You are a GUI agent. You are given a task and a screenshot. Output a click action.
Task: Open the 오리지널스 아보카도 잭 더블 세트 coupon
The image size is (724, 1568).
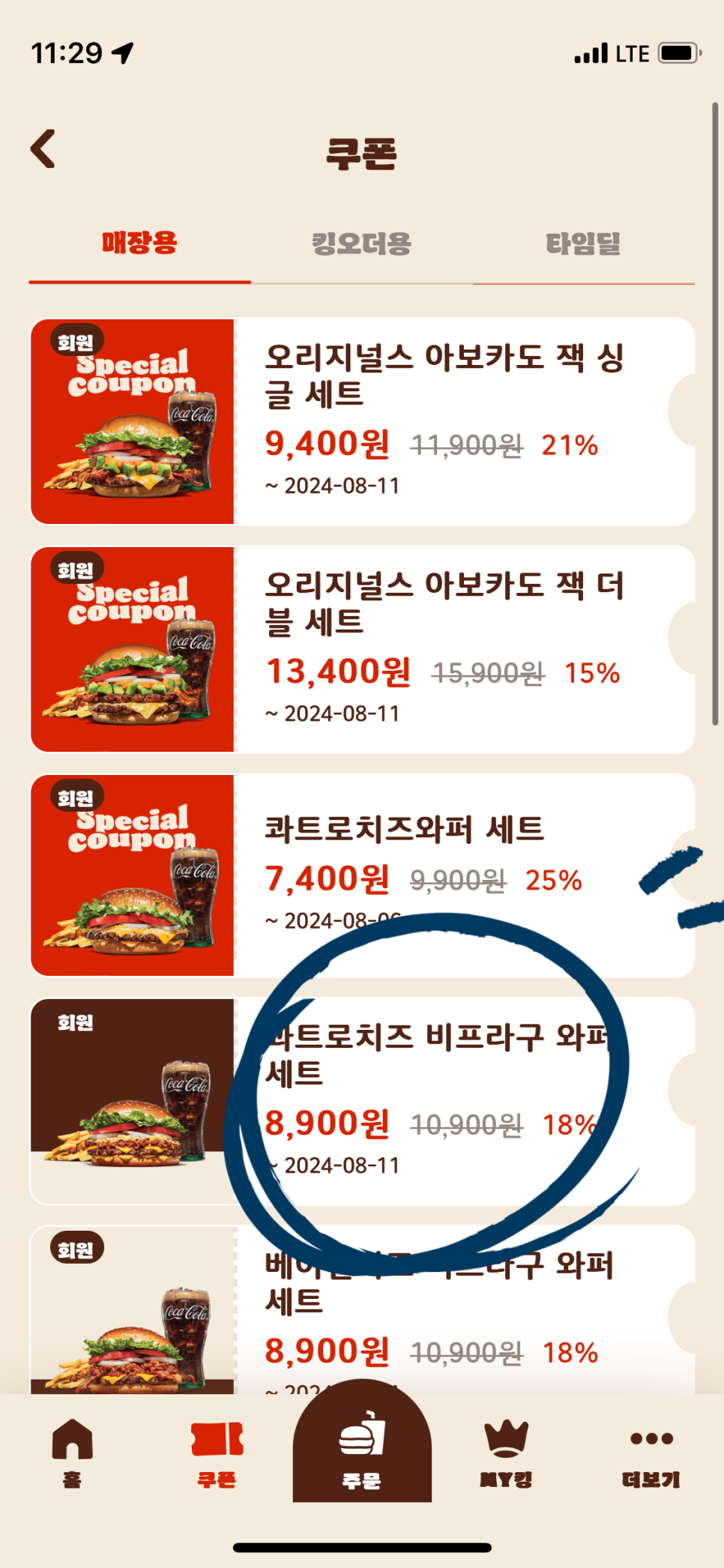362,649
